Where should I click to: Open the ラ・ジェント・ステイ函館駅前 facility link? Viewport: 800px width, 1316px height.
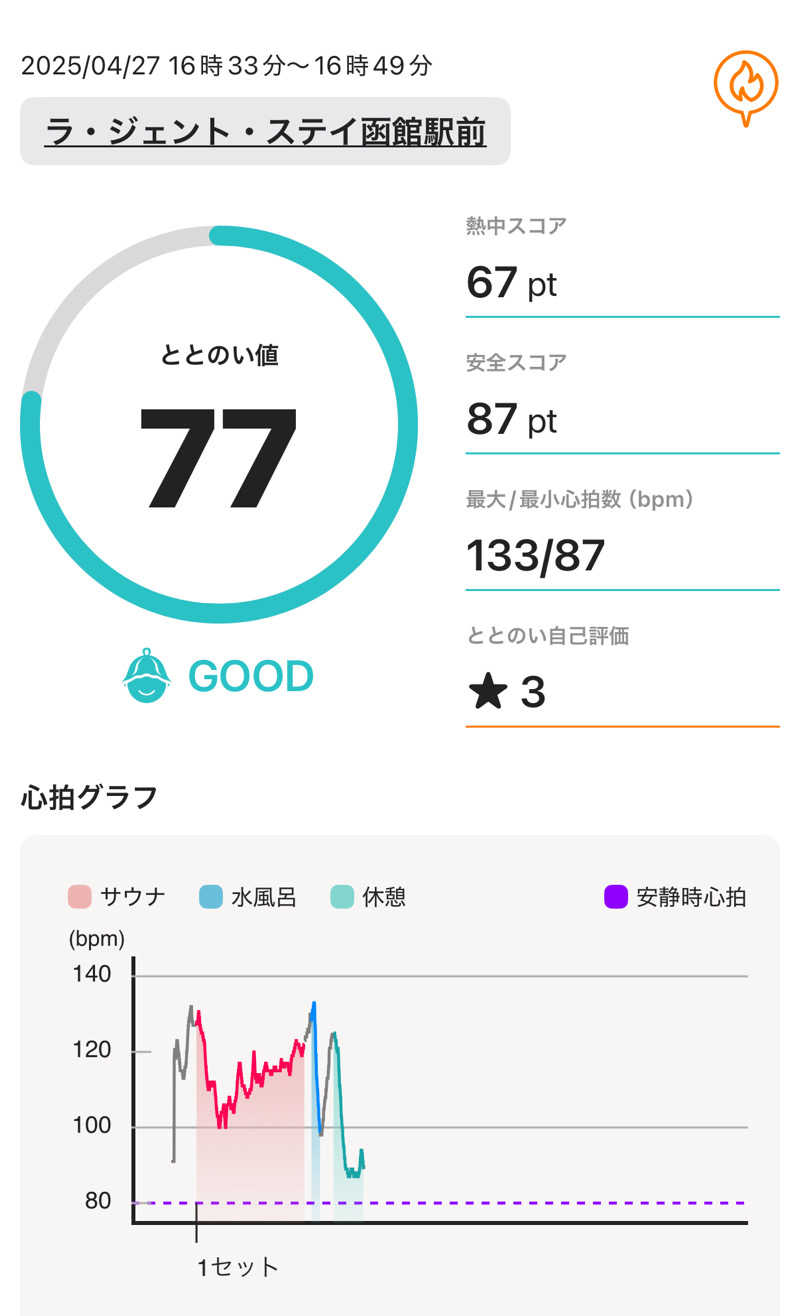coord(265,132)
